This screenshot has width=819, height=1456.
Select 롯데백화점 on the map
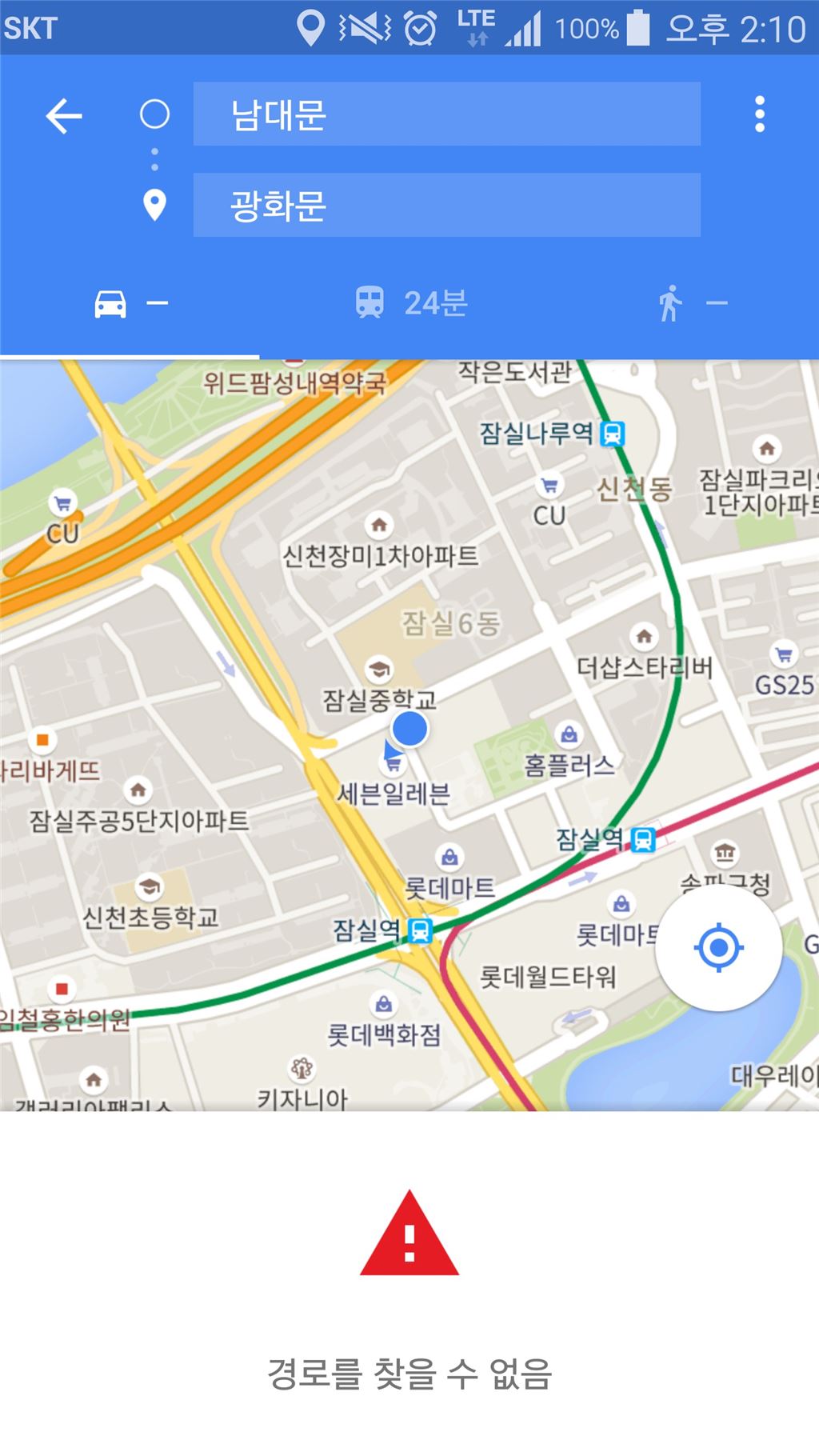384,1034
